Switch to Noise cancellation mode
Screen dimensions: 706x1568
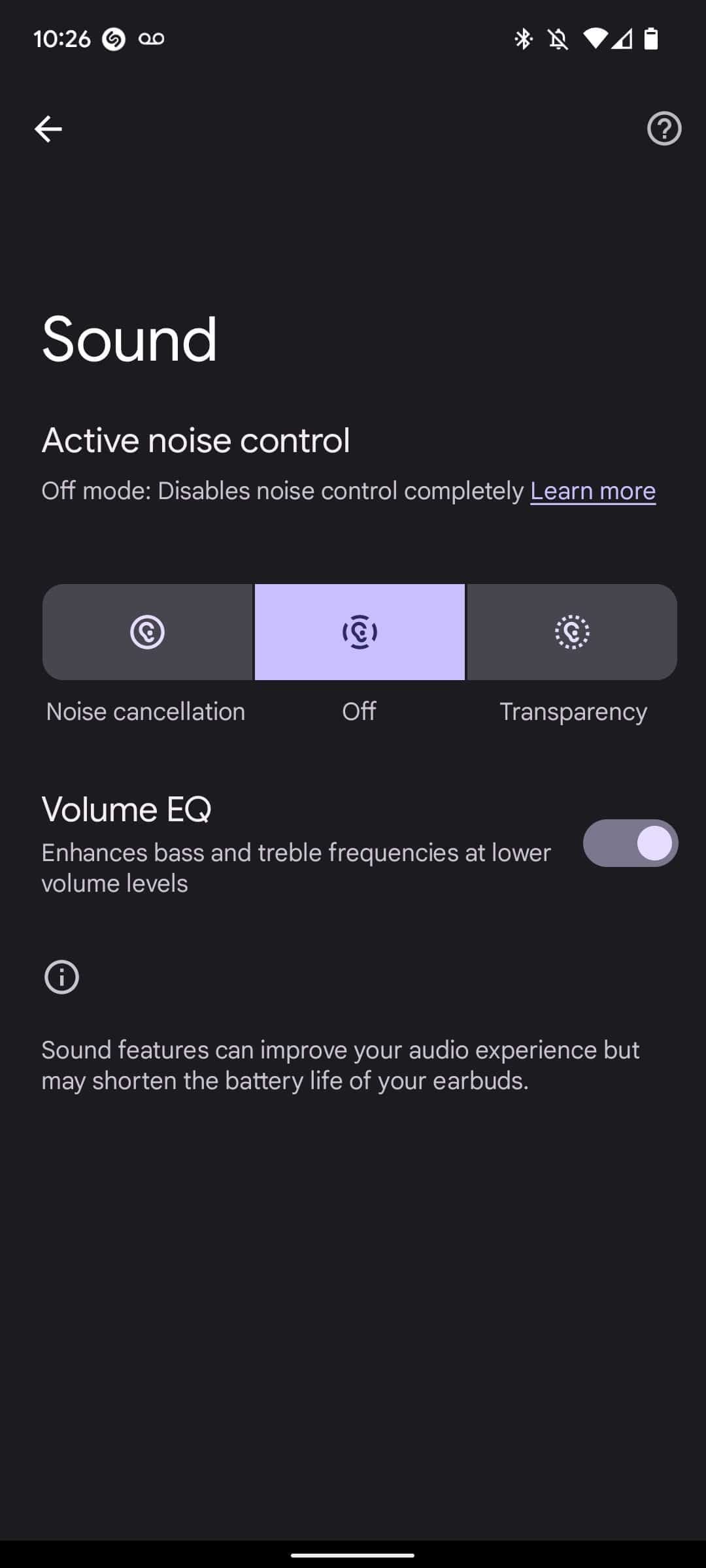coord(148,632)
